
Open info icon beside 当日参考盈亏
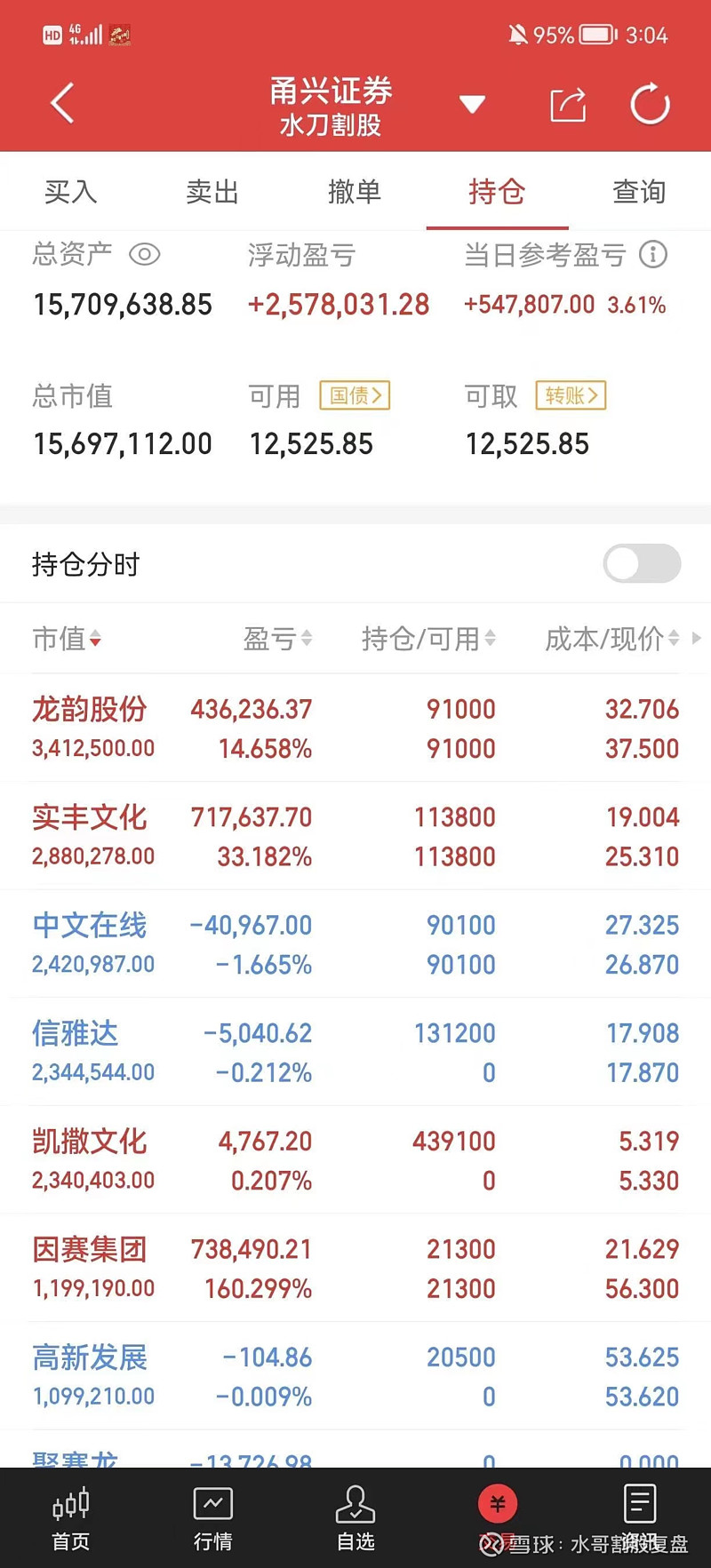pyautogui.click(x=653, y=255)
